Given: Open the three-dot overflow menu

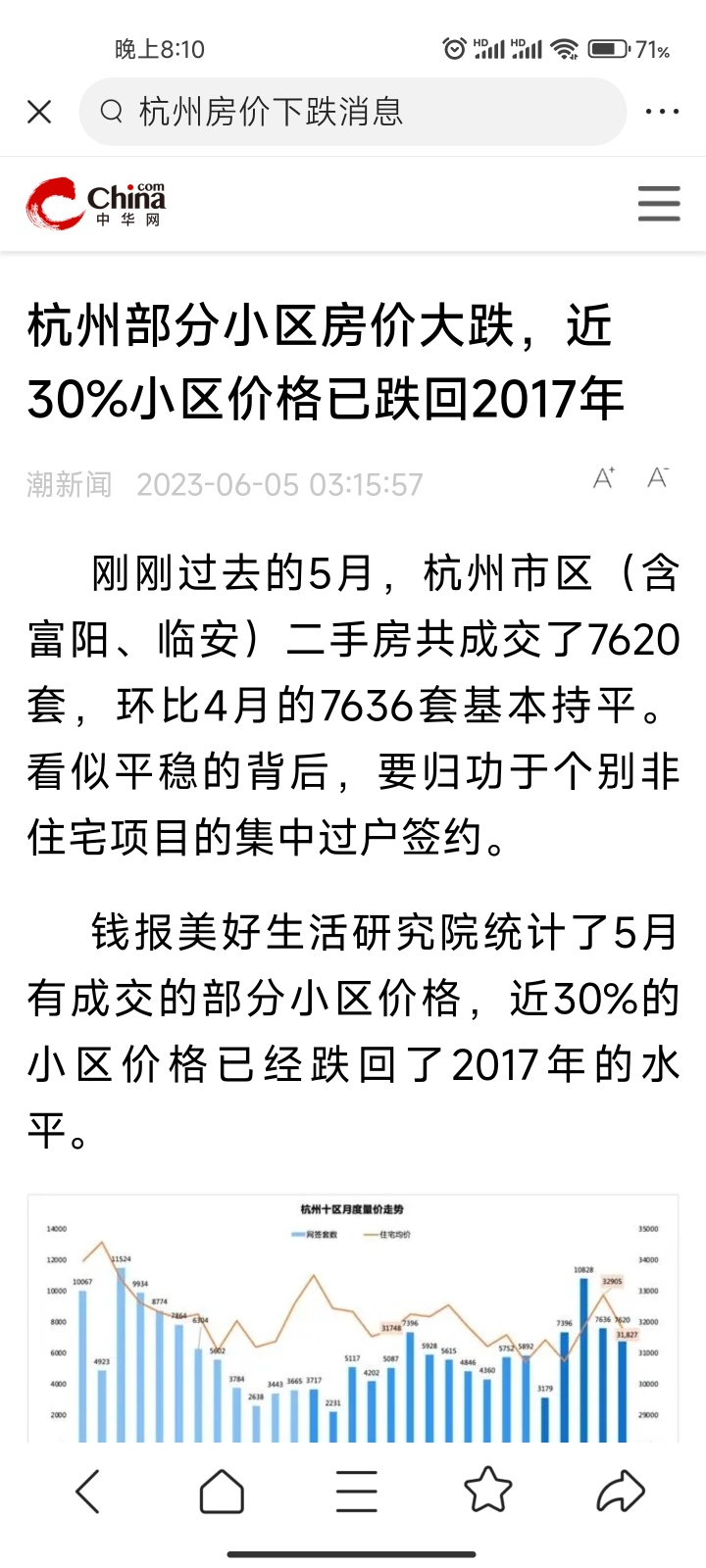Looking at the screenshot, I should 663,112.
